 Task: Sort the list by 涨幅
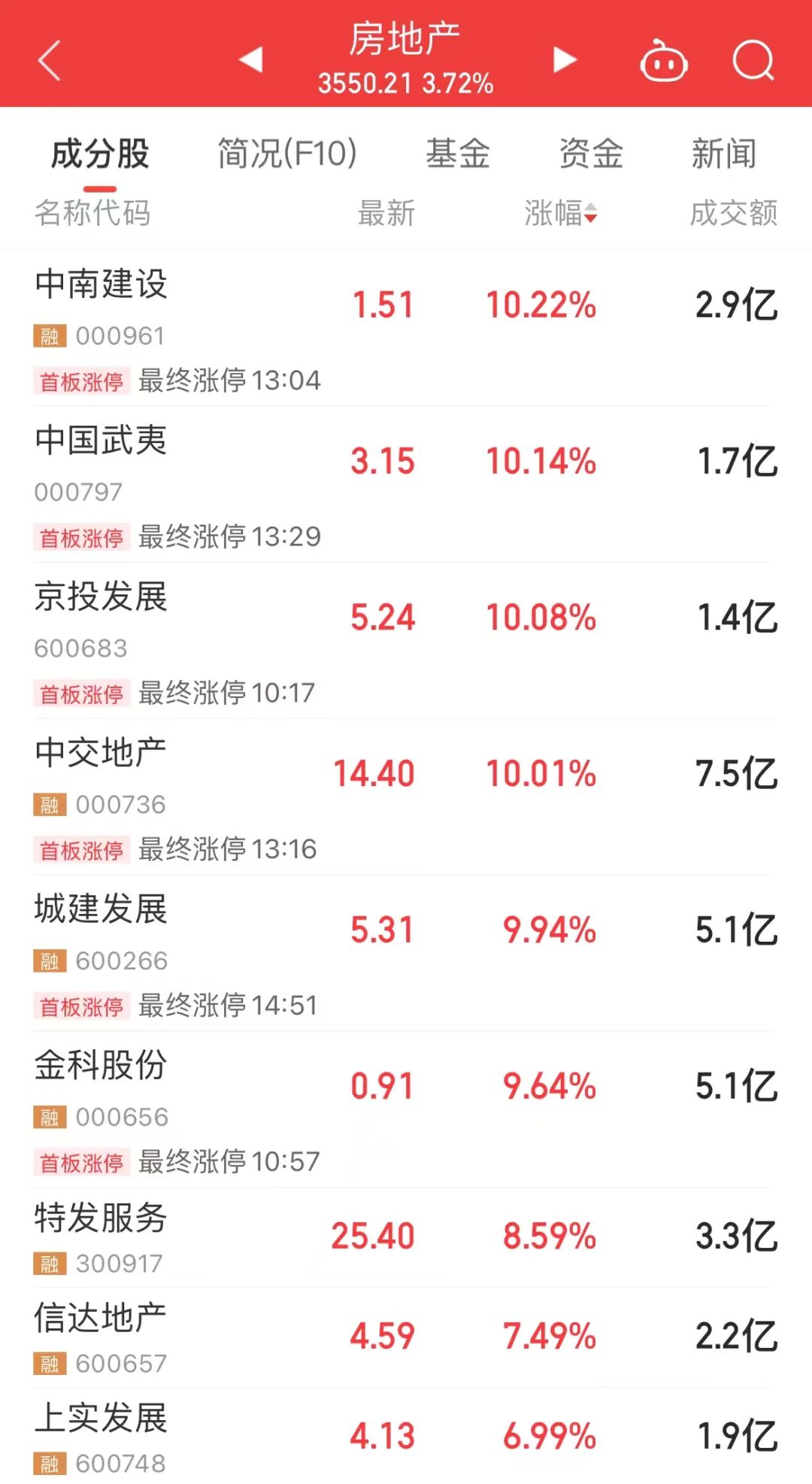coord(560,214)
